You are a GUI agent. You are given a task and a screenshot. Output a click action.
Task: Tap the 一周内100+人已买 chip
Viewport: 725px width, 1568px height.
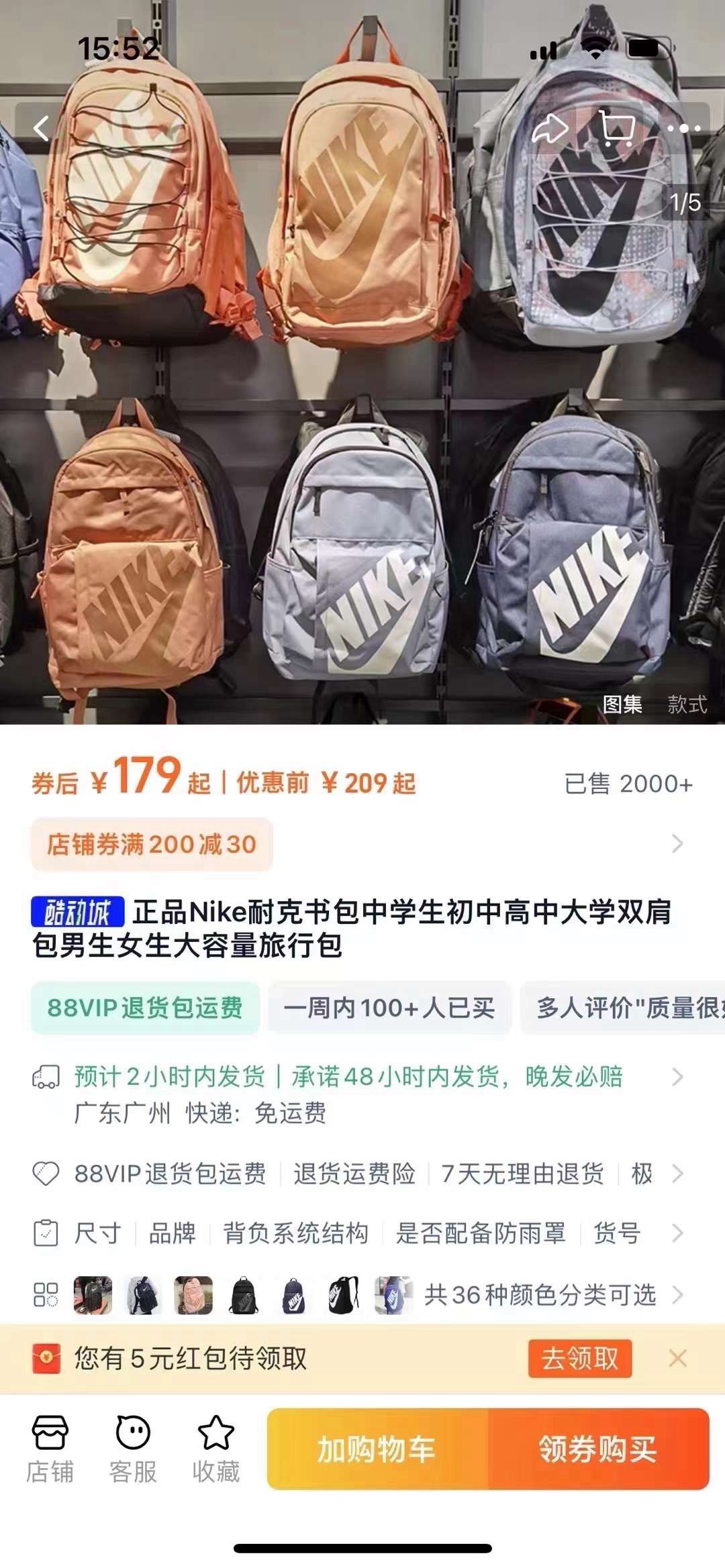(389, 1007)
